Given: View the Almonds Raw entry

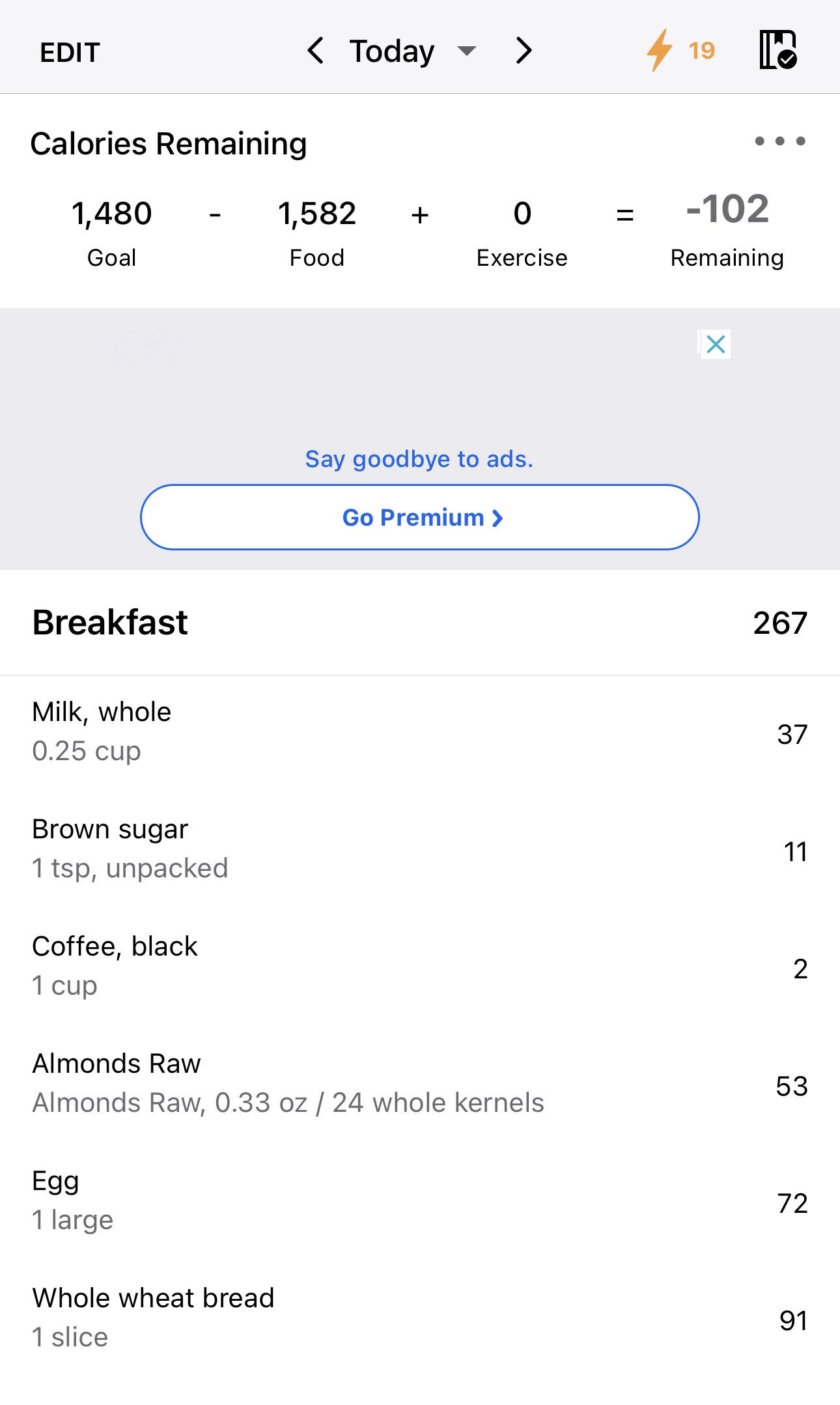Looking at the screenshot, I should pyautogui.click(x=420, y=1084).
